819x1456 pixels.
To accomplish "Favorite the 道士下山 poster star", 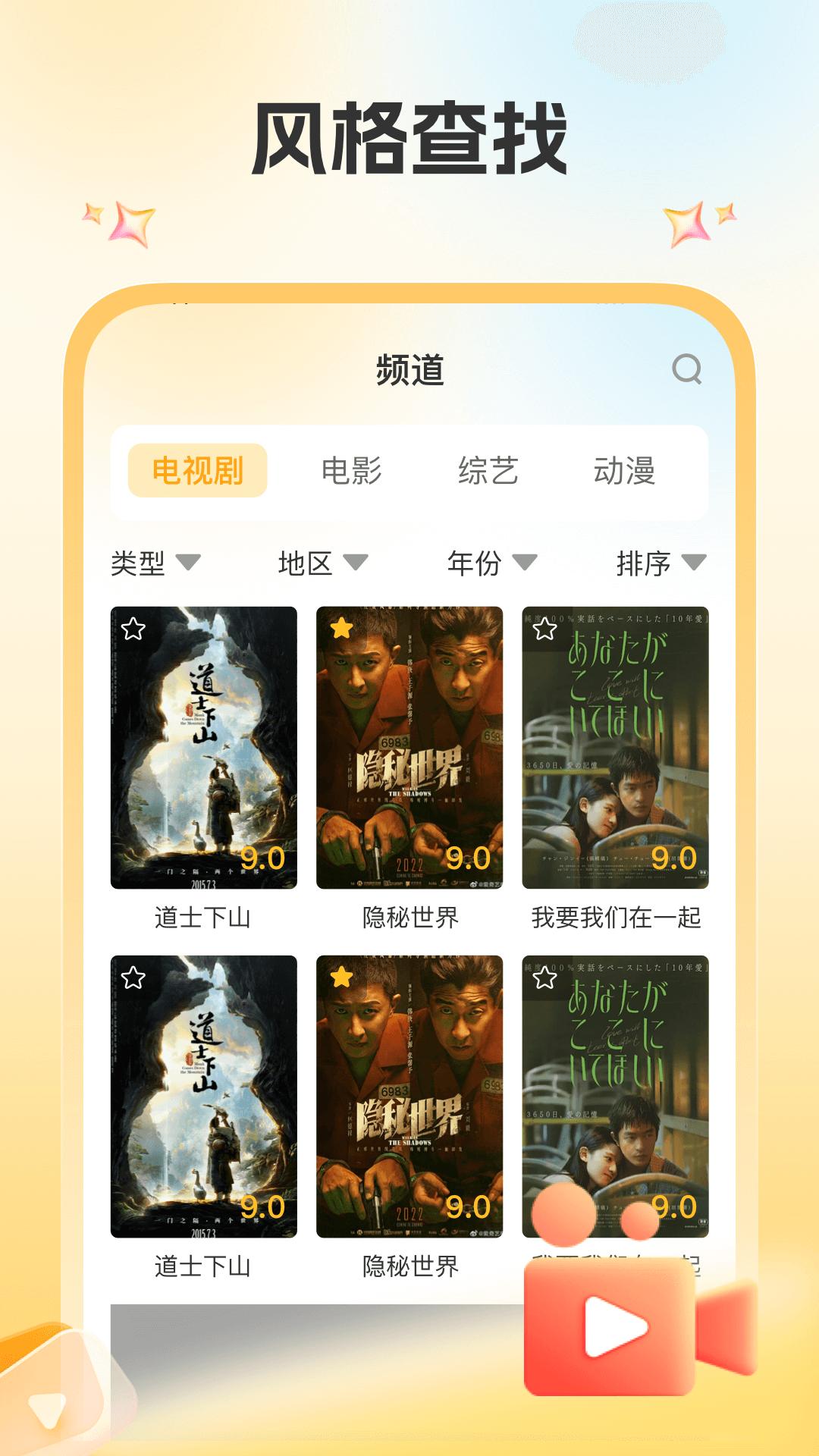I will [135, 628].
